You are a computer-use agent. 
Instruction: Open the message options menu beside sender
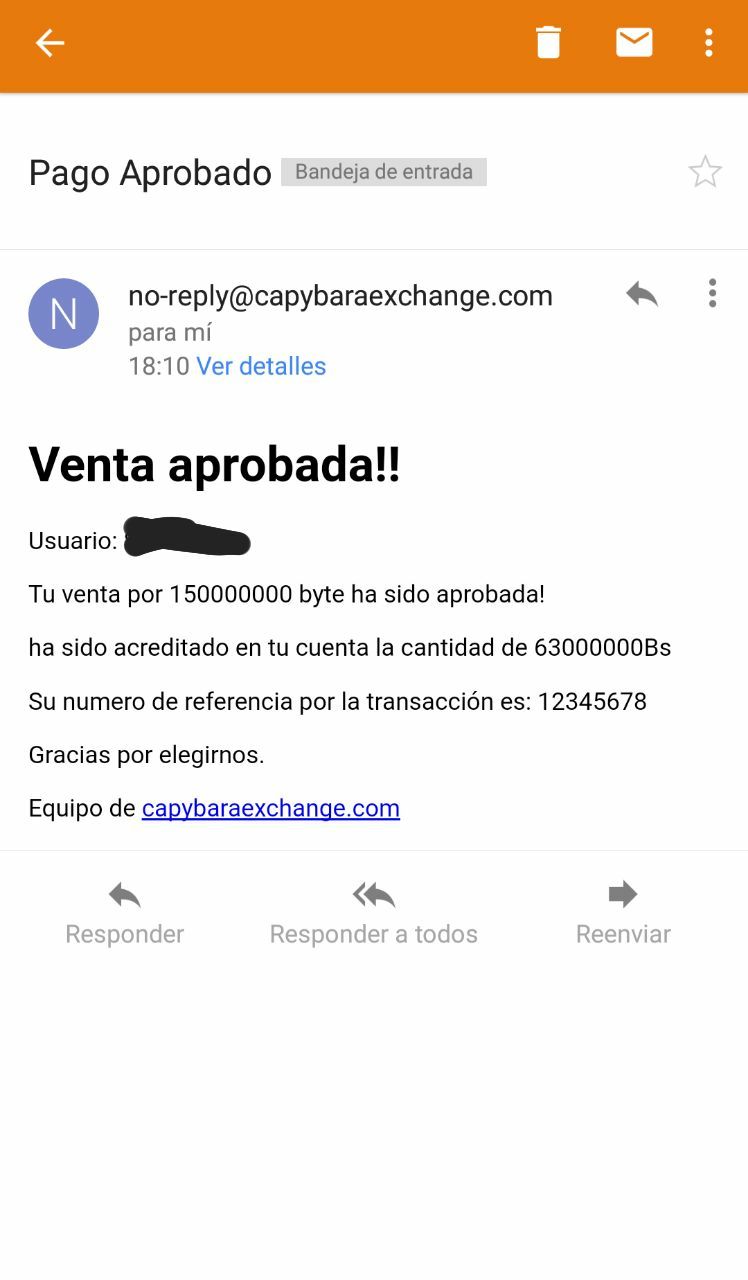pos(712,293)
